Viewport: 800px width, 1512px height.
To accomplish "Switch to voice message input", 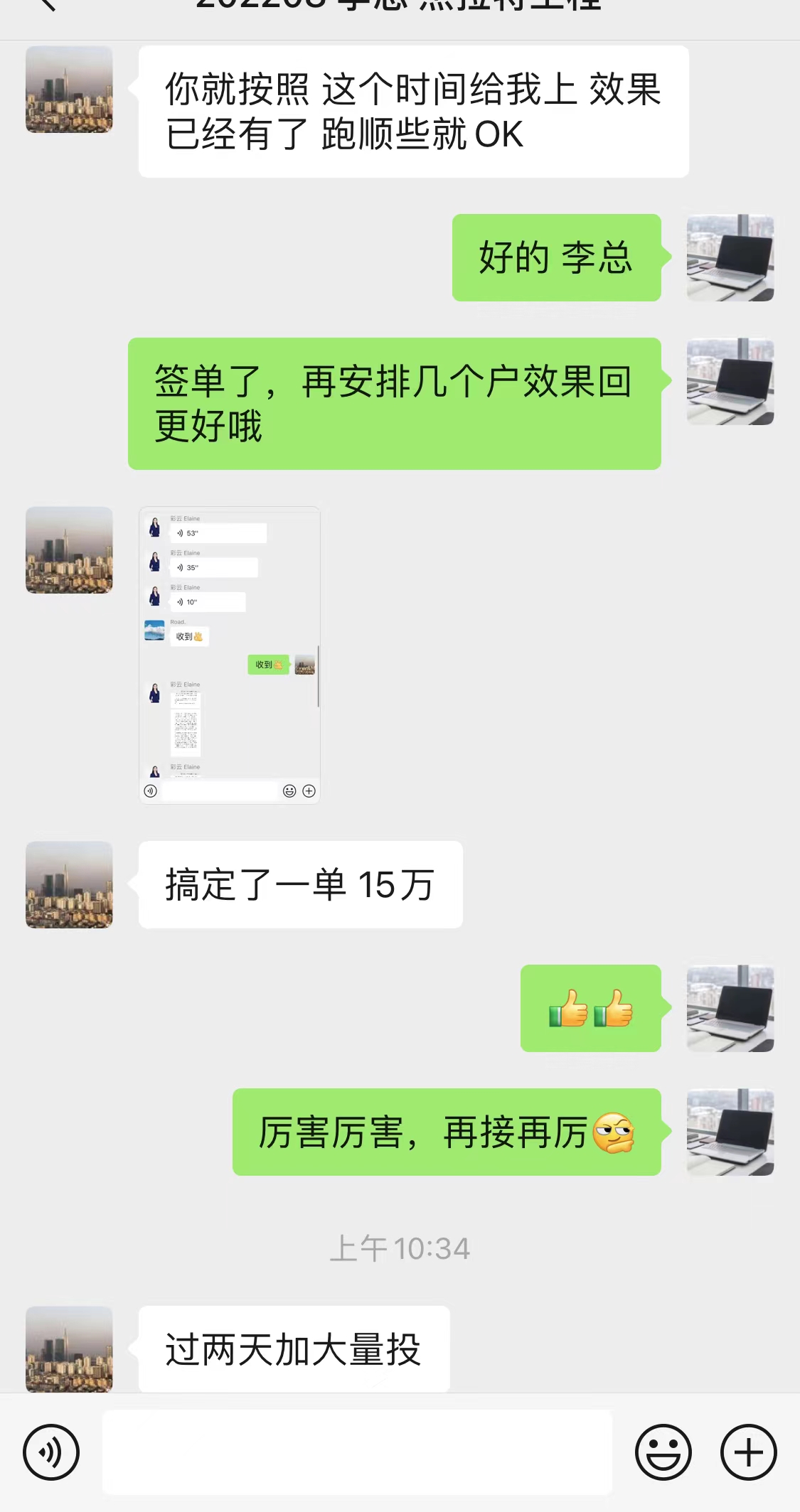I will click(x=51, y=1452).
